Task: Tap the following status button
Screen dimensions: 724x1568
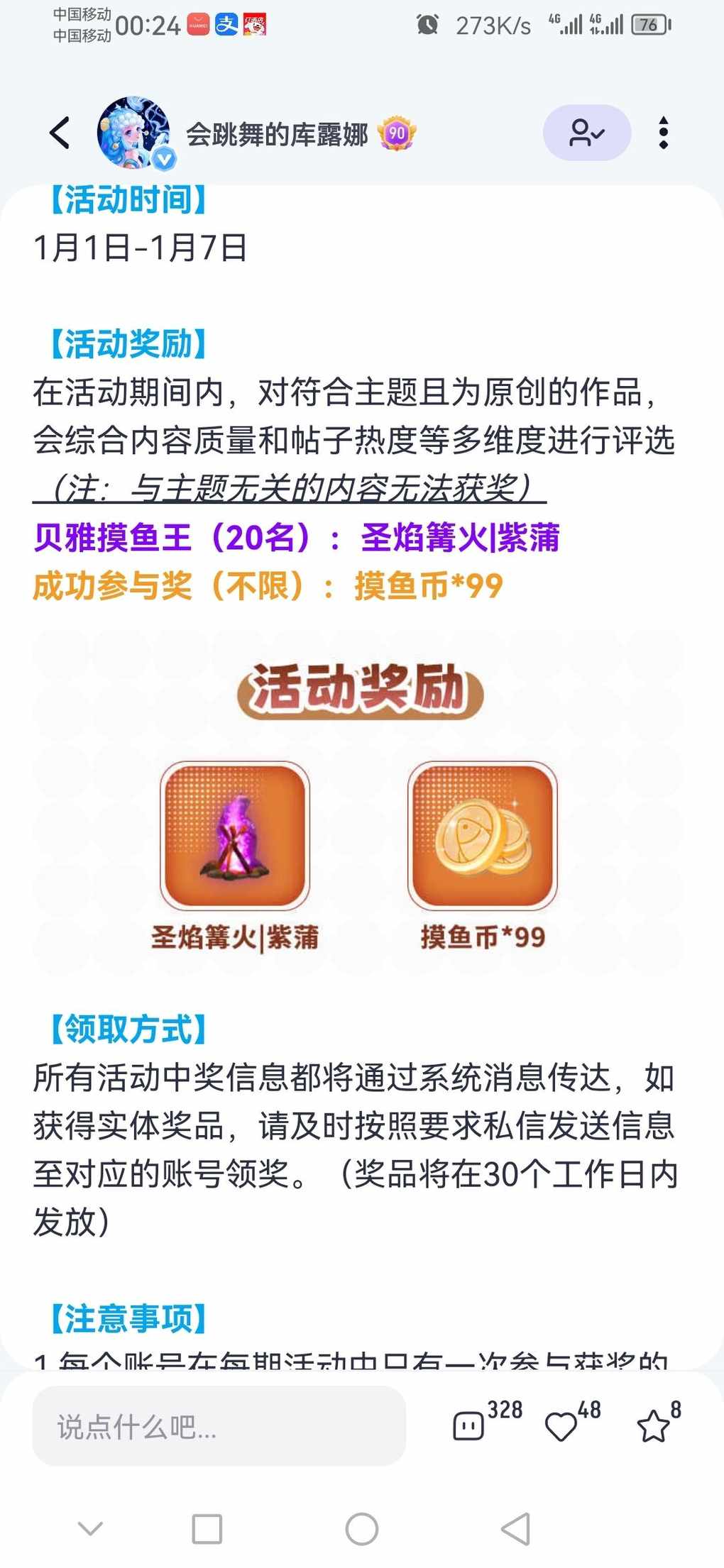Action: (586, 133)
